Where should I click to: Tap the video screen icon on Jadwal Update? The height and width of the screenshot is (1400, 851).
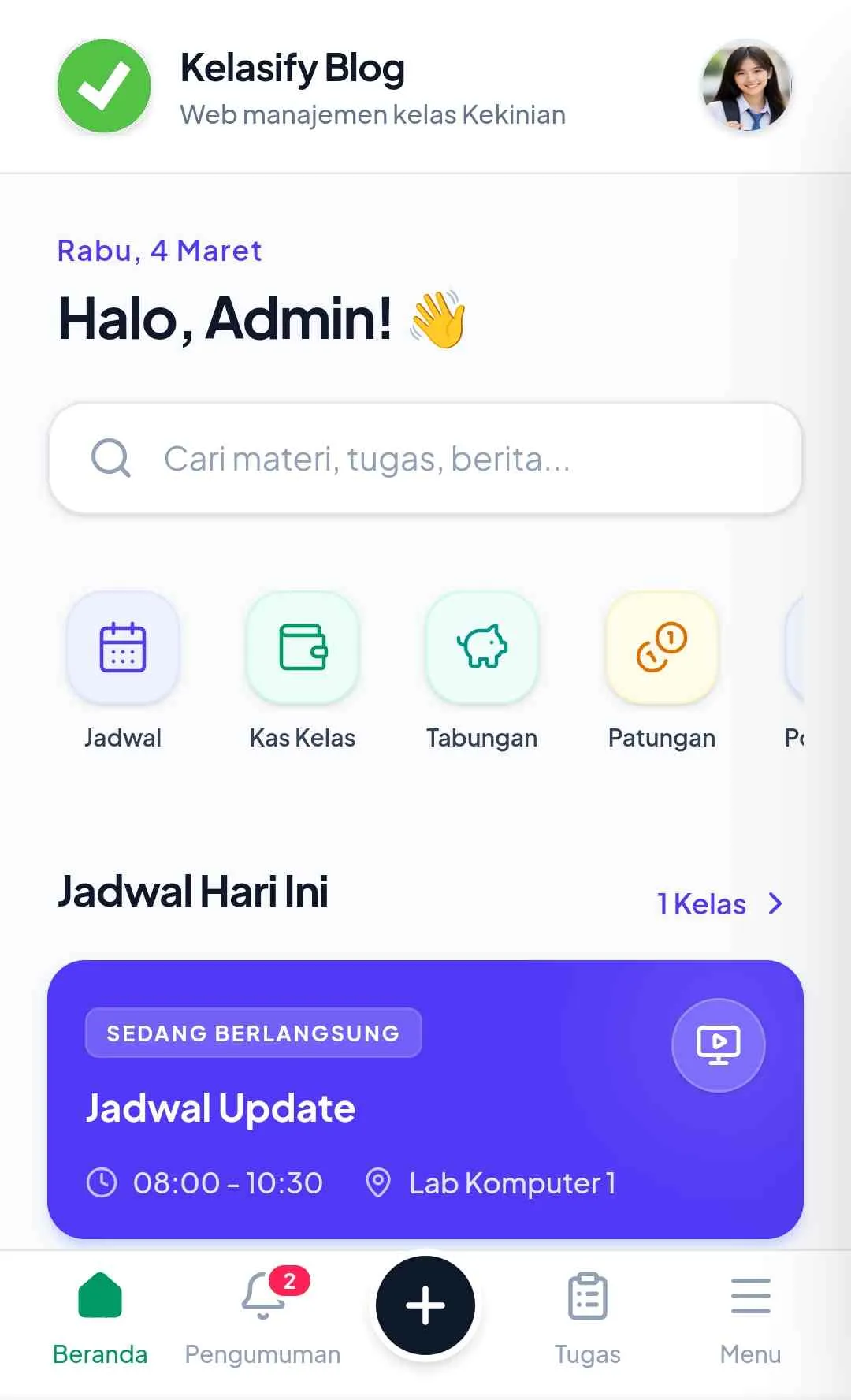click(x=718, y=1044)
